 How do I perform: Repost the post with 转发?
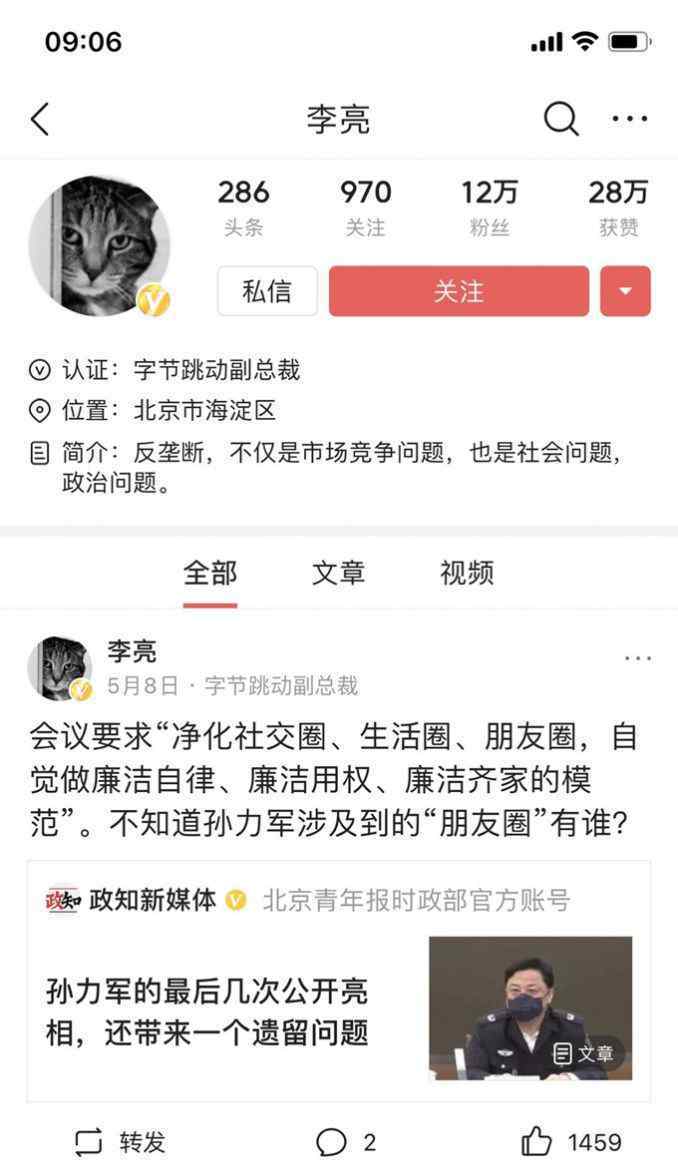tap(120, 1142)
